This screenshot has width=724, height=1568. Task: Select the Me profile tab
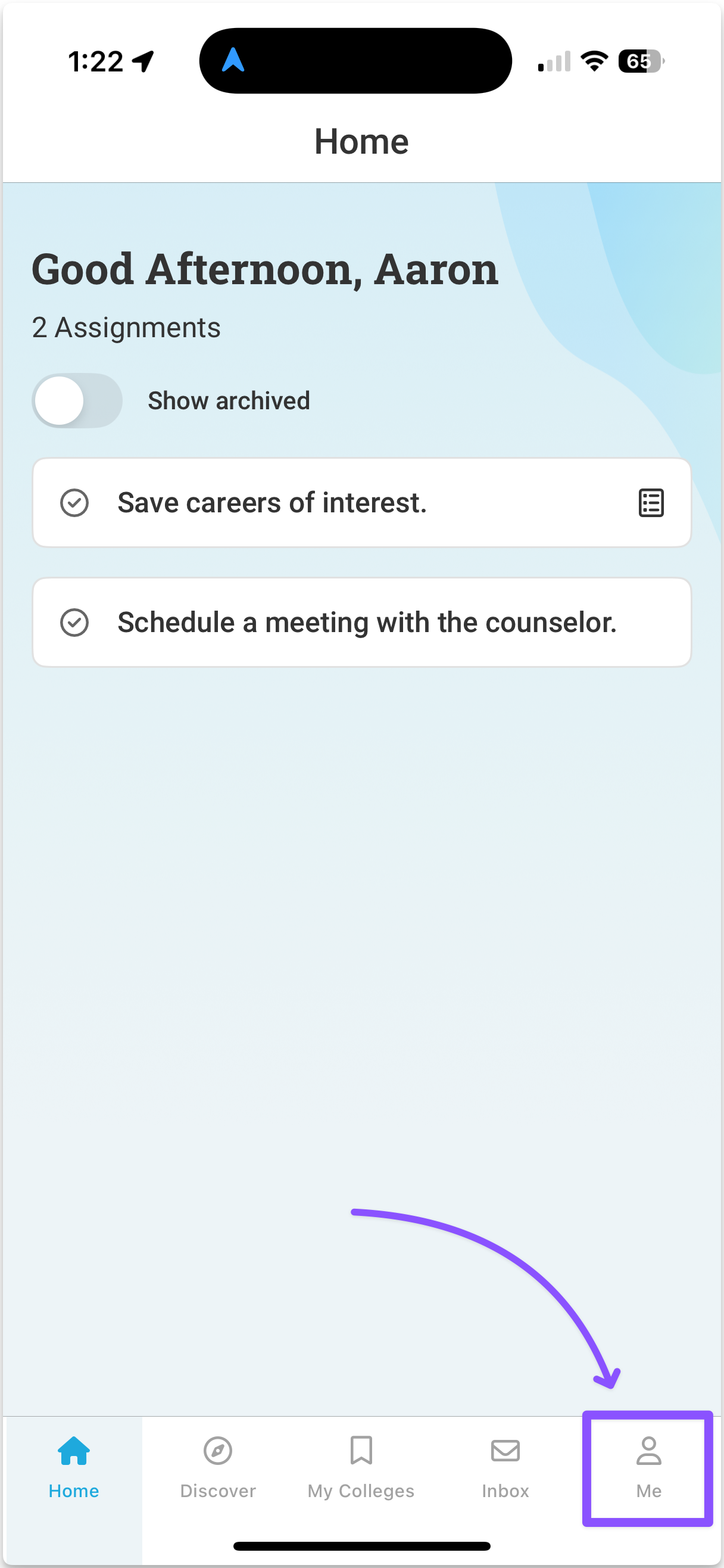click(x=648, y=1467)
